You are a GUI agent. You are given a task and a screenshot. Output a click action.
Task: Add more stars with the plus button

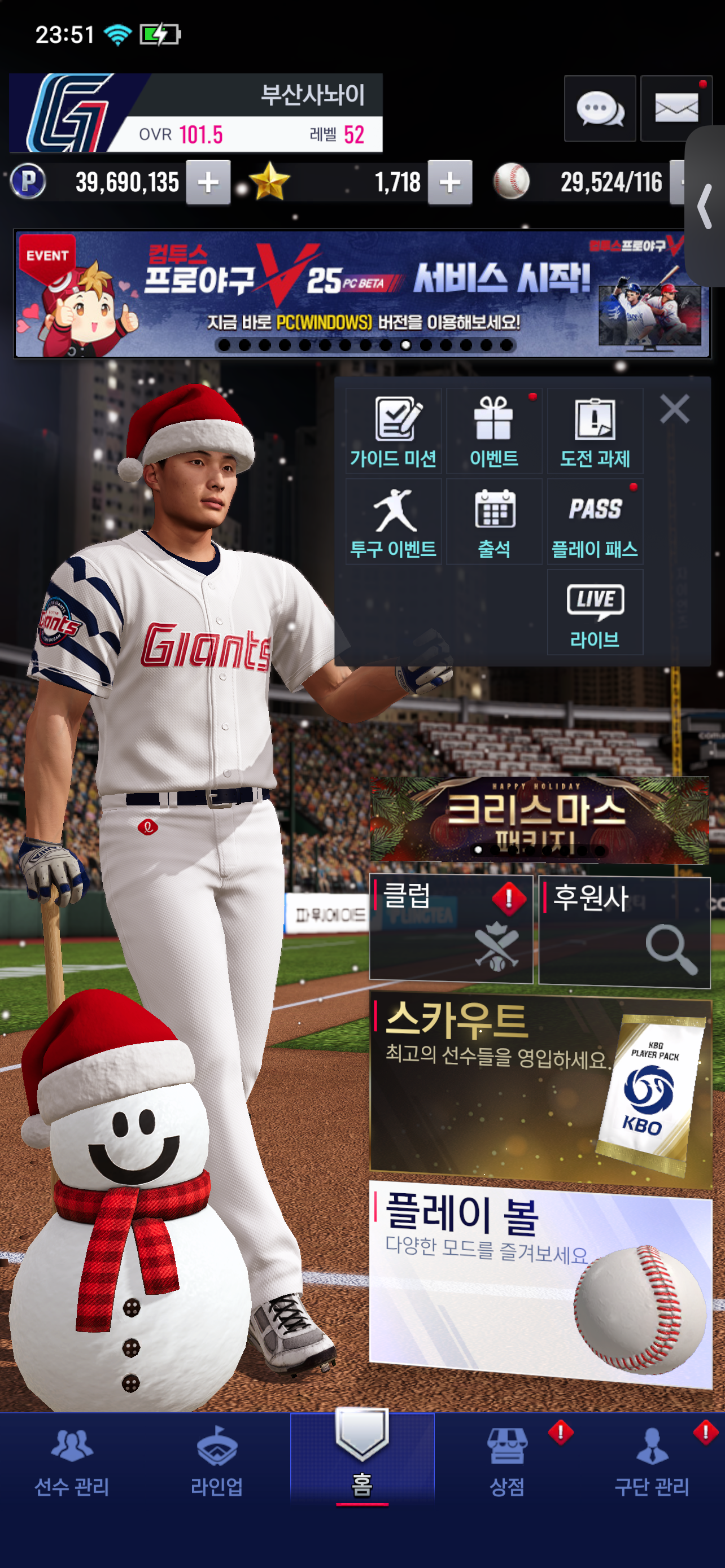point(450,182)
